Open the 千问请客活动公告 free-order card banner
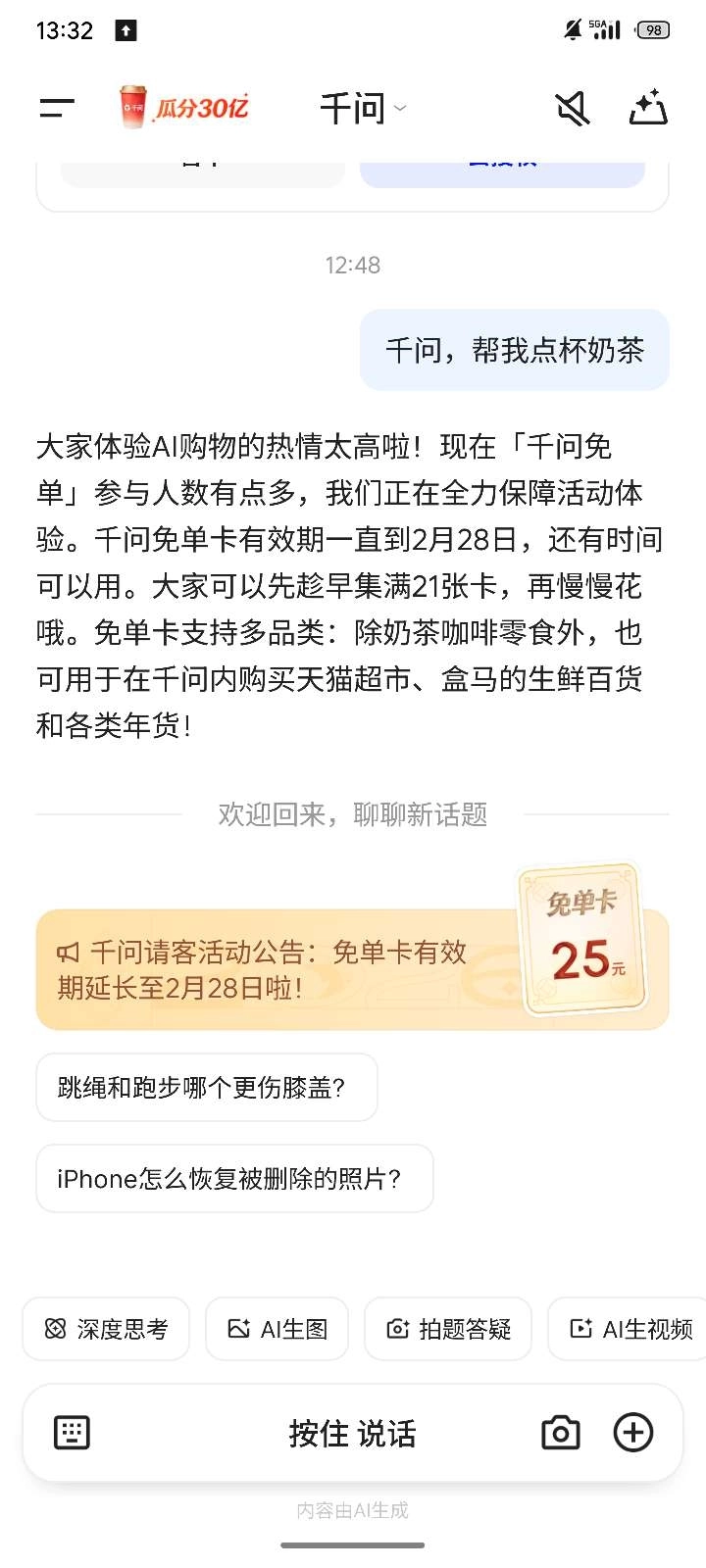Image resolution: width=706 pixels, height=1568 pixels. 352,969
